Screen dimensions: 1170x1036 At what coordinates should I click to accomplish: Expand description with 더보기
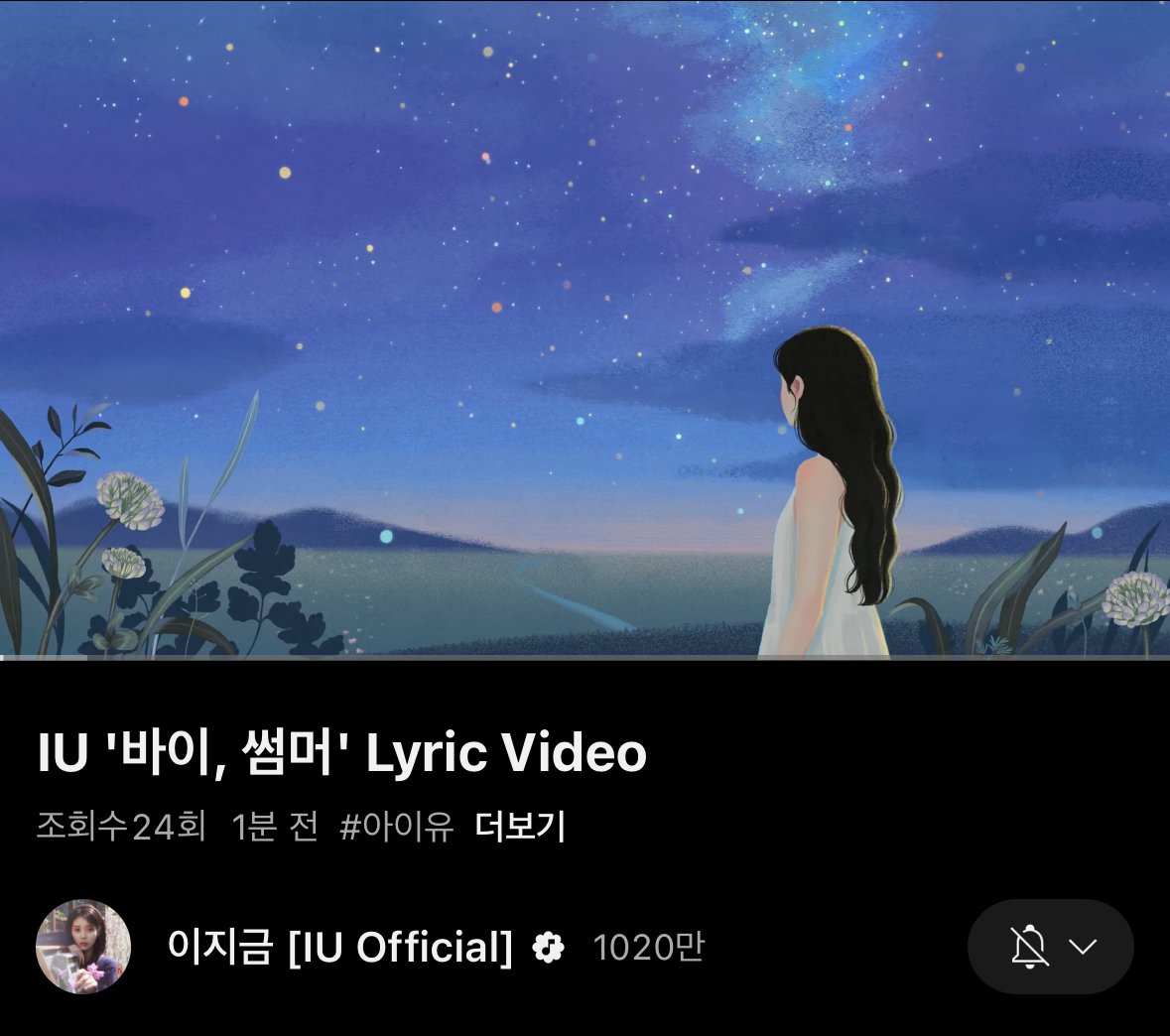coord(520,826)
